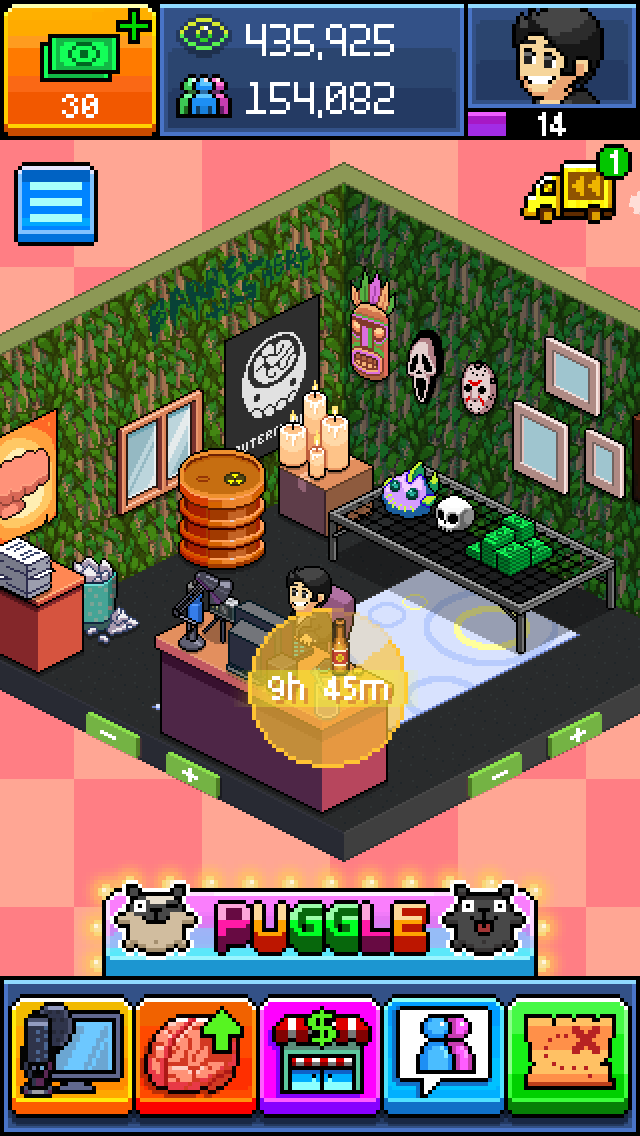Open the player profile avatar

click(553, 58)
